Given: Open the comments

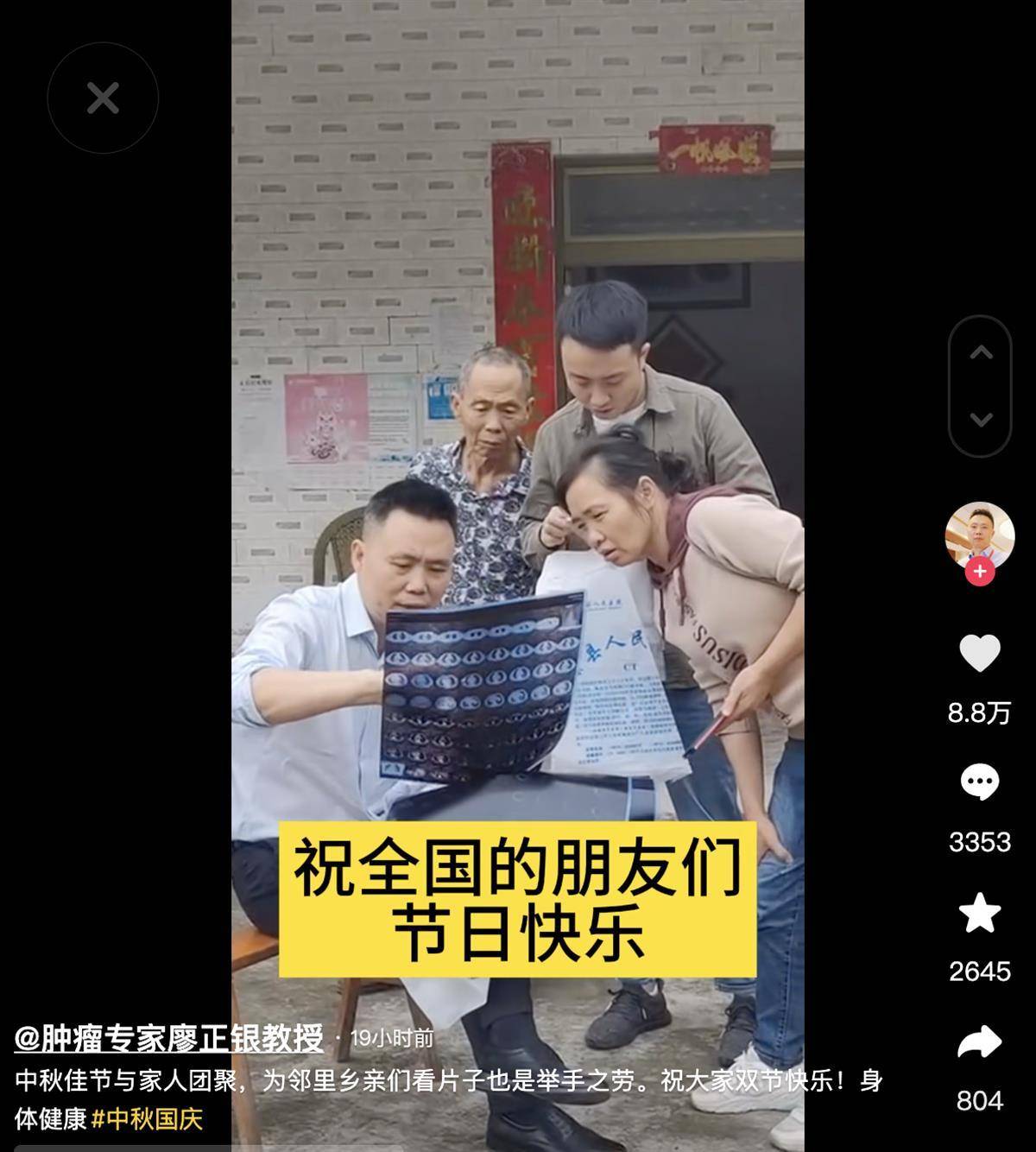Looking at the screenshot, I should click(980, 782).
